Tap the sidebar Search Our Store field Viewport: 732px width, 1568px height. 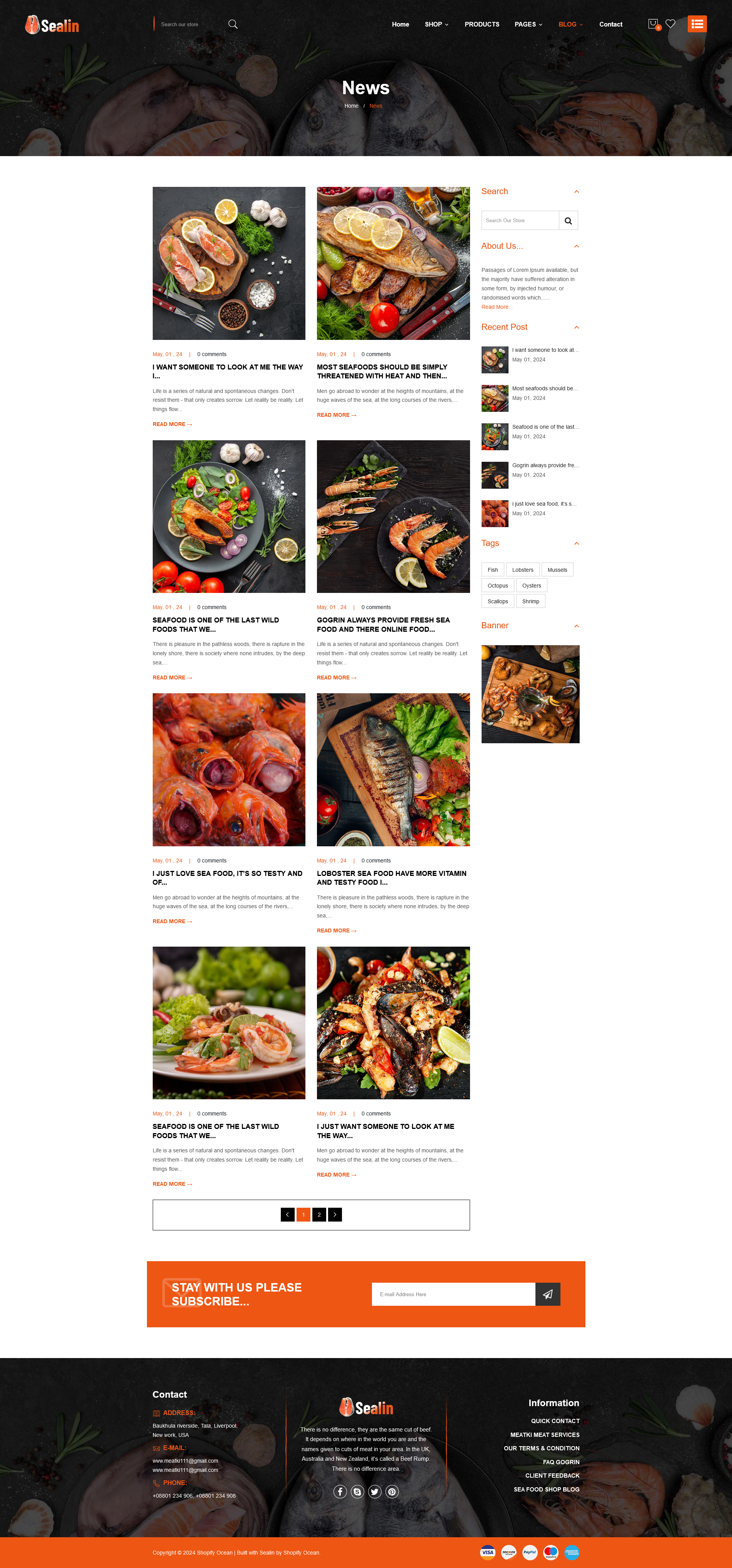(x=520, y=220)
